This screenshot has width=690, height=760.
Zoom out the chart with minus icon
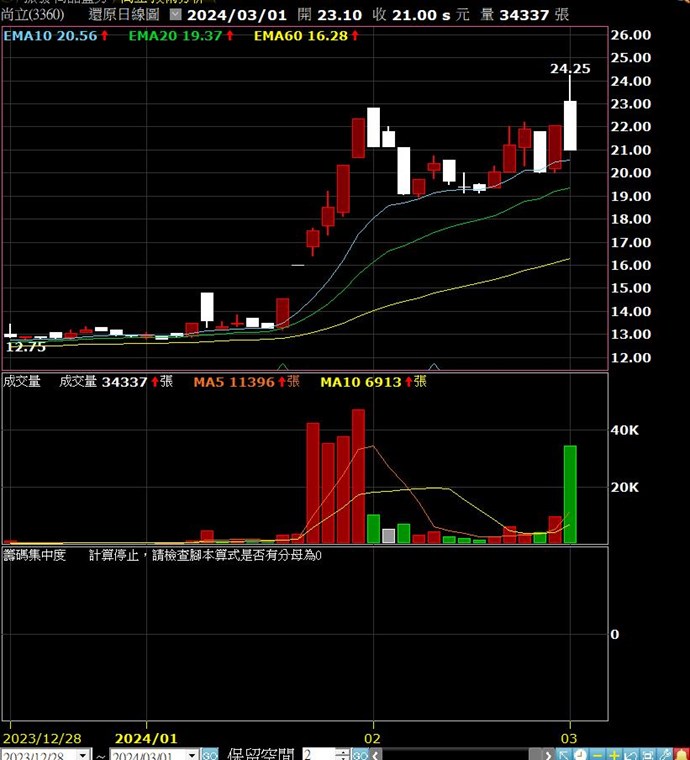(597, 755)
